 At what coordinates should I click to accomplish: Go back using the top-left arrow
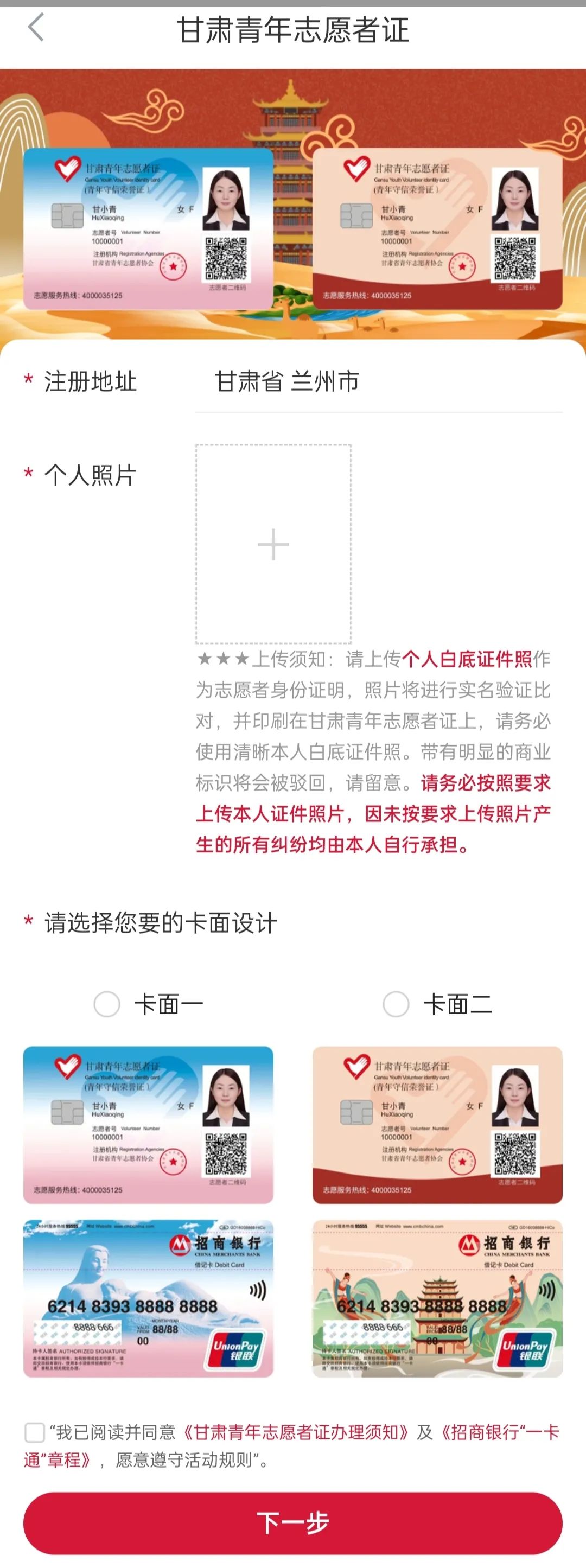click(x=36, y=28)
